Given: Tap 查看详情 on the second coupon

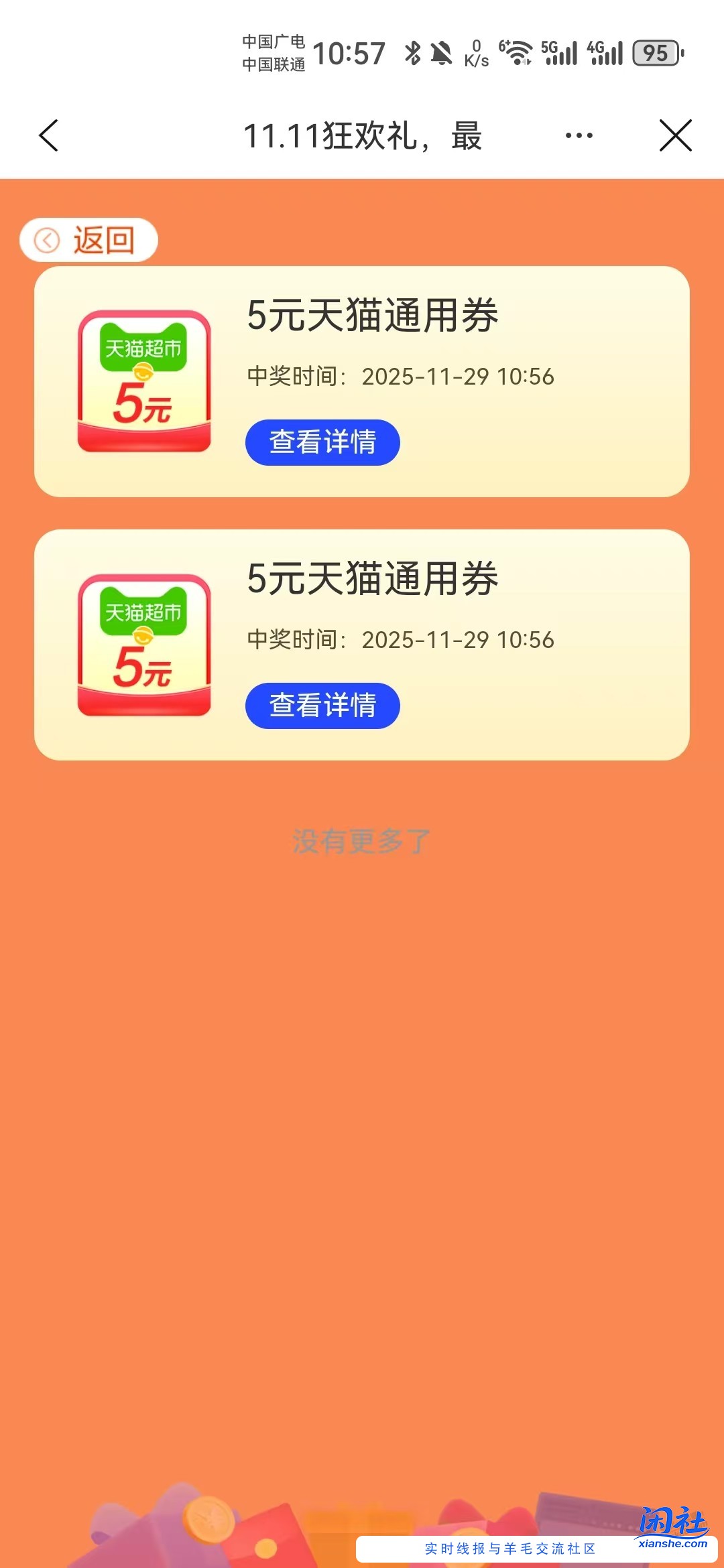Looking at the screenshot, I should [x=322, y=706].
